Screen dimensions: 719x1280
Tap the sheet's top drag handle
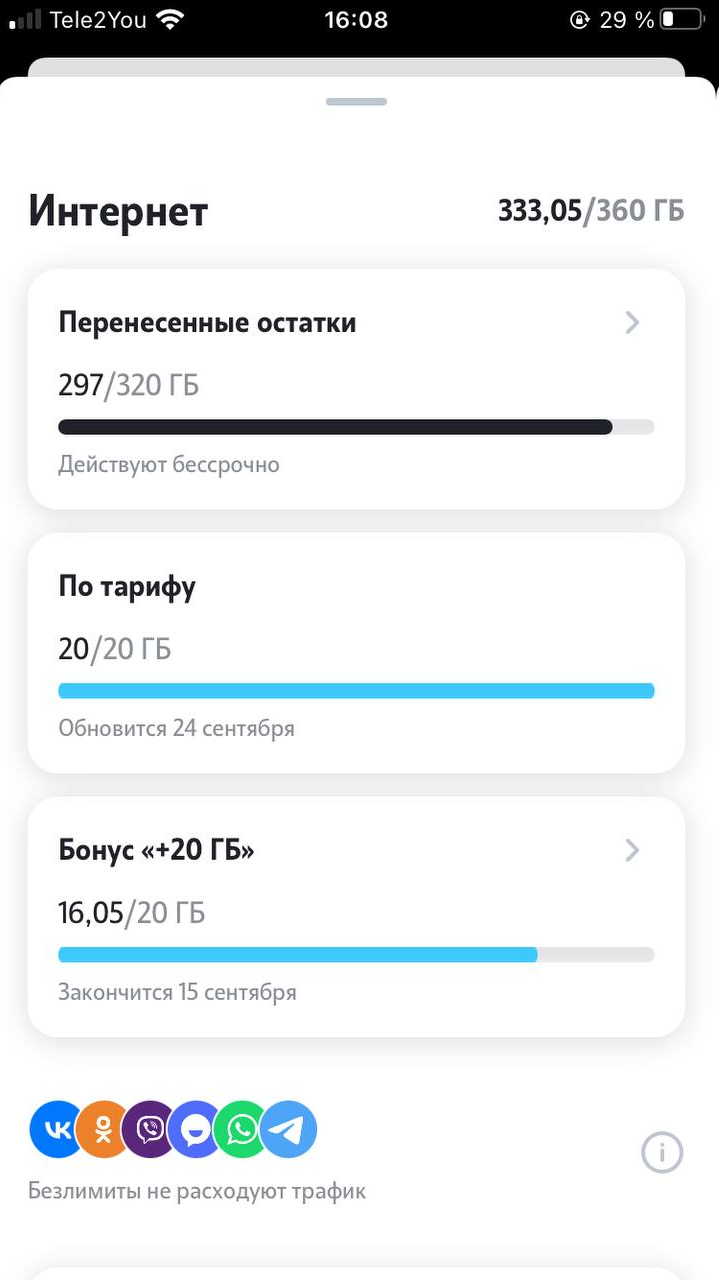click(x=356, y=102)
